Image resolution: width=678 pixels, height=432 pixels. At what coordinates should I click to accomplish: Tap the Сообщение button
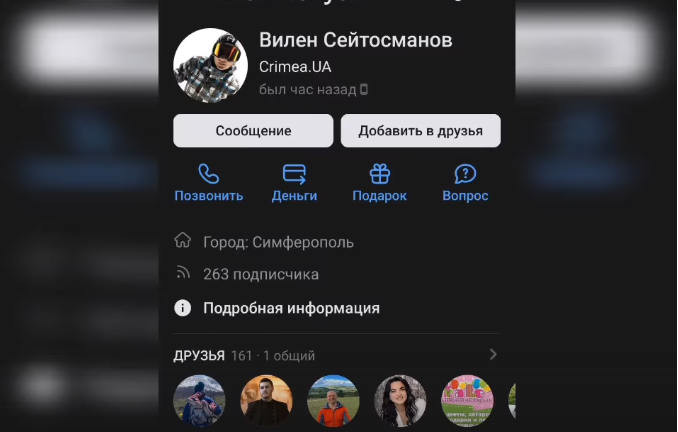click(253, 131)
